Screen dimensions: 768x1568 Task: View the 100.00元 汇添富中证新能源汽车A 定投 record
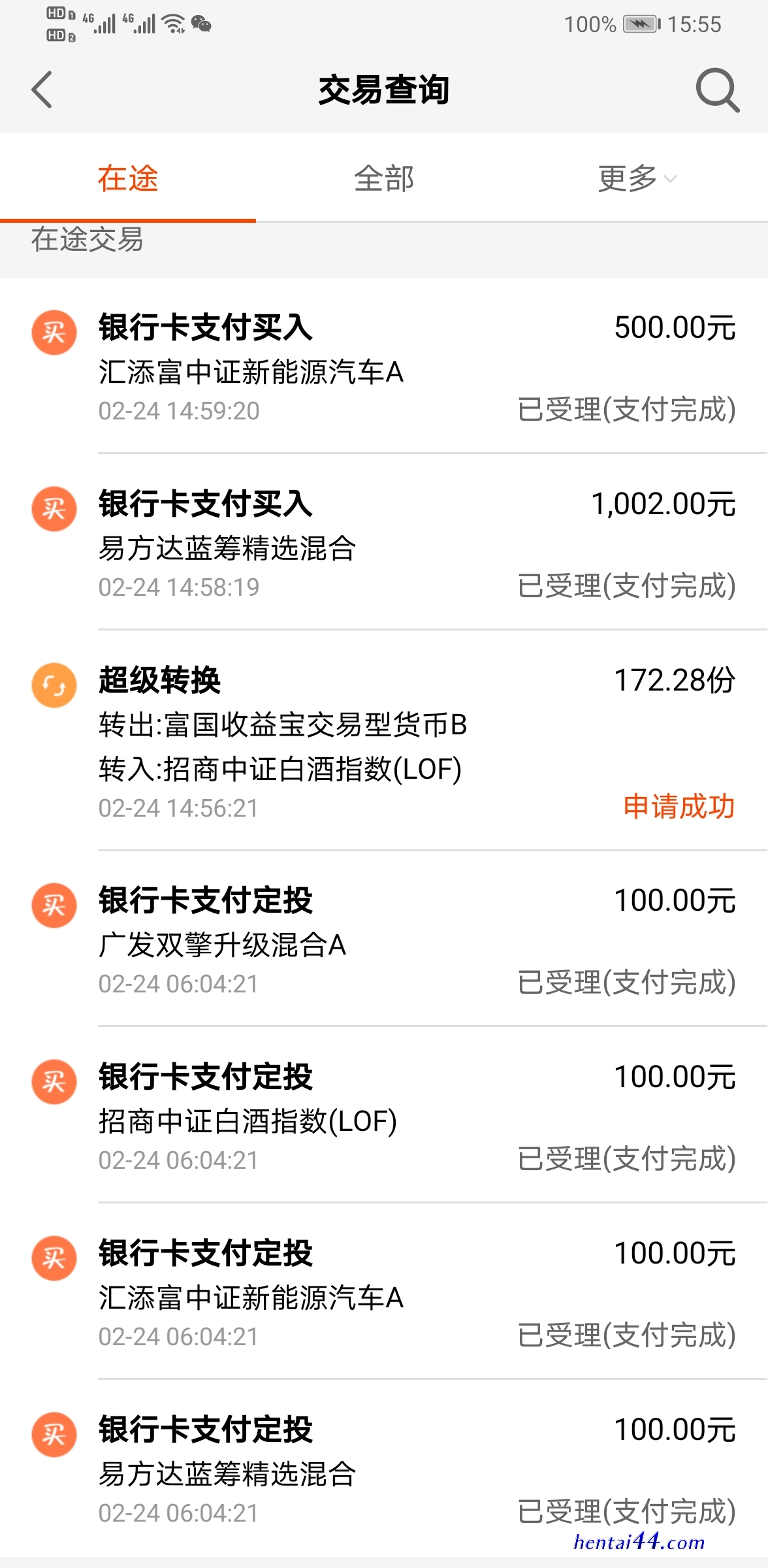[384, 1292]
